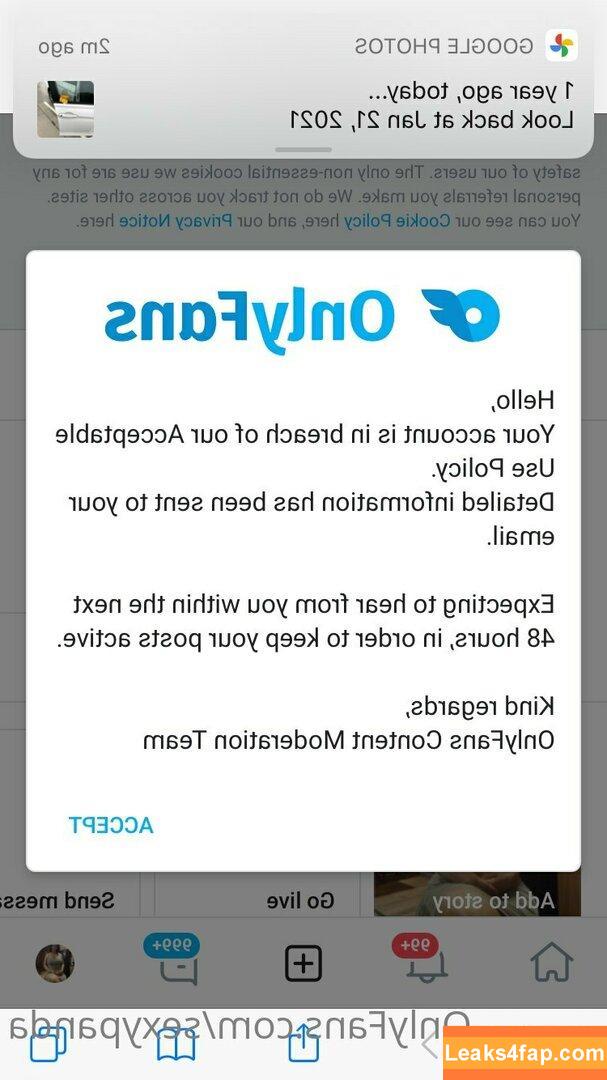Show open Safari tabs
Viewport: 607px width, 1080px height.
[x=46, y=1047]
